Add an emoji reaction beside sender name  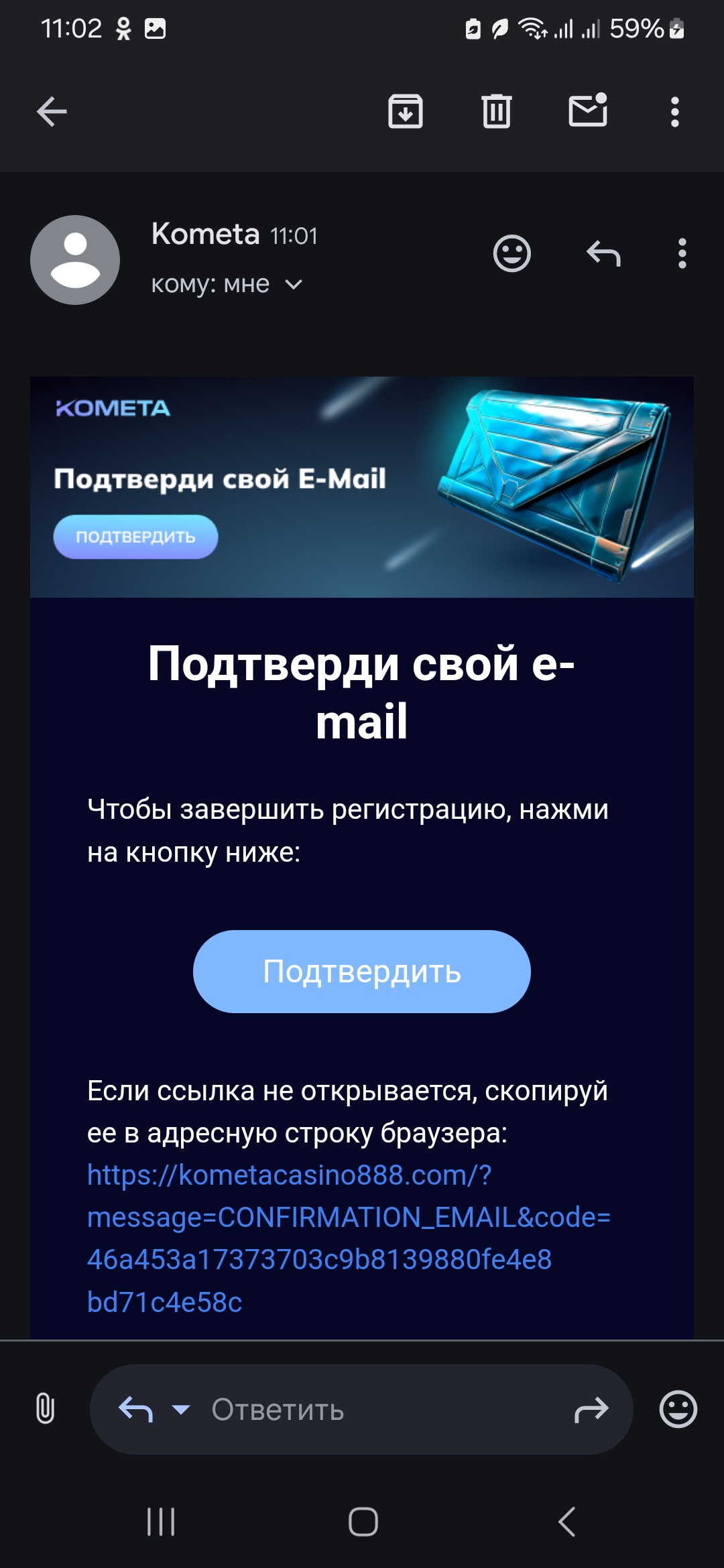point(512,254)
